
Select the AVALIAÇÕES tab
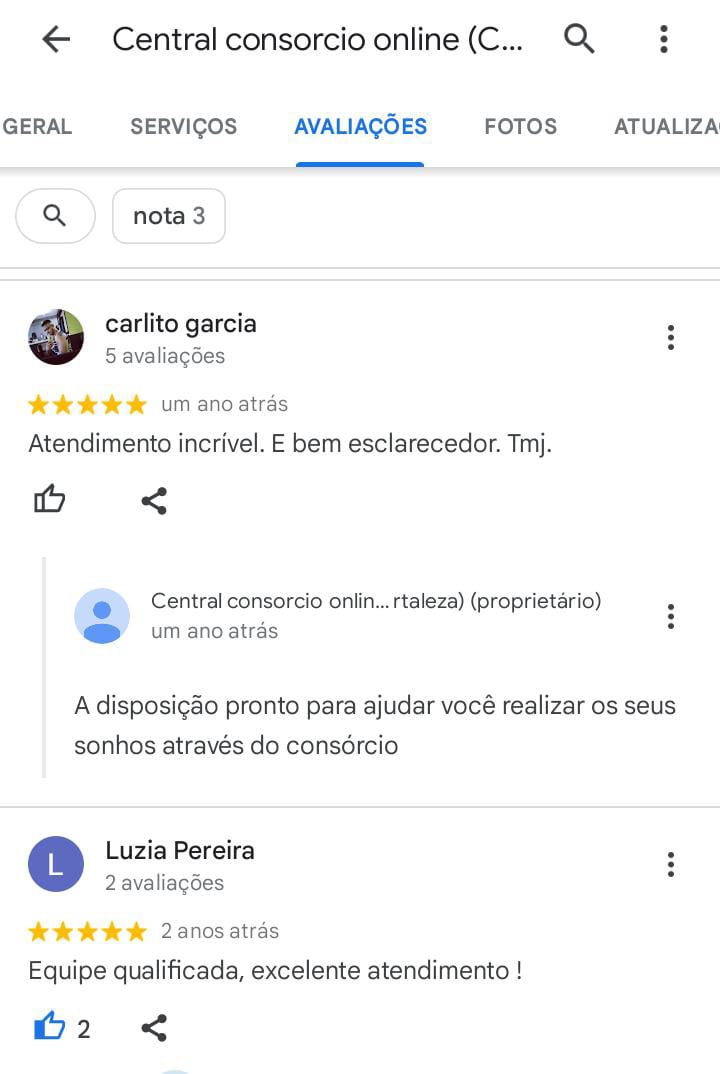pyautogui.click(x=360, y=127)
